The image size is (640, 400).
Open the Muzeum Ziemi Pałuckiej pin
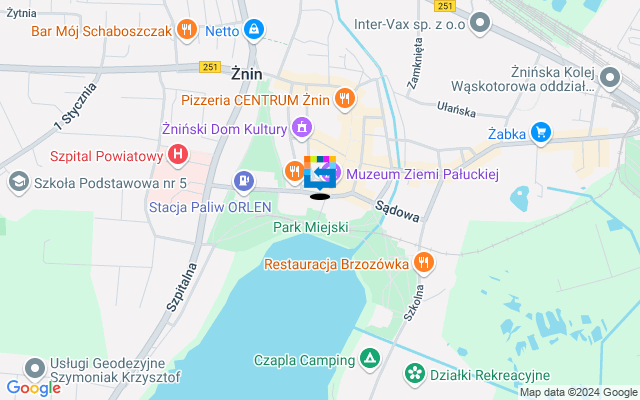click(333, 174)
